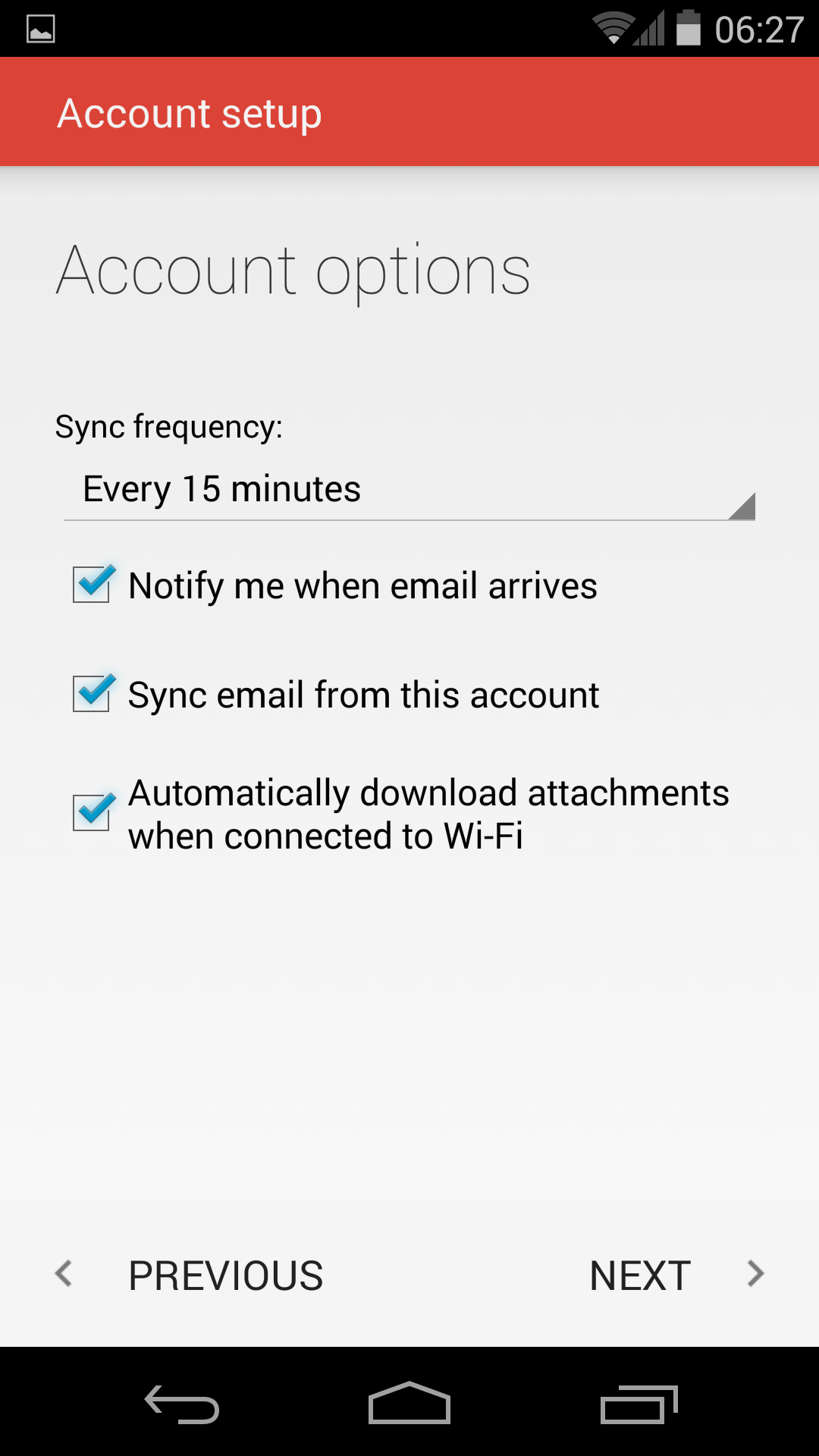Open the Sync frequency dropdown

409,490
